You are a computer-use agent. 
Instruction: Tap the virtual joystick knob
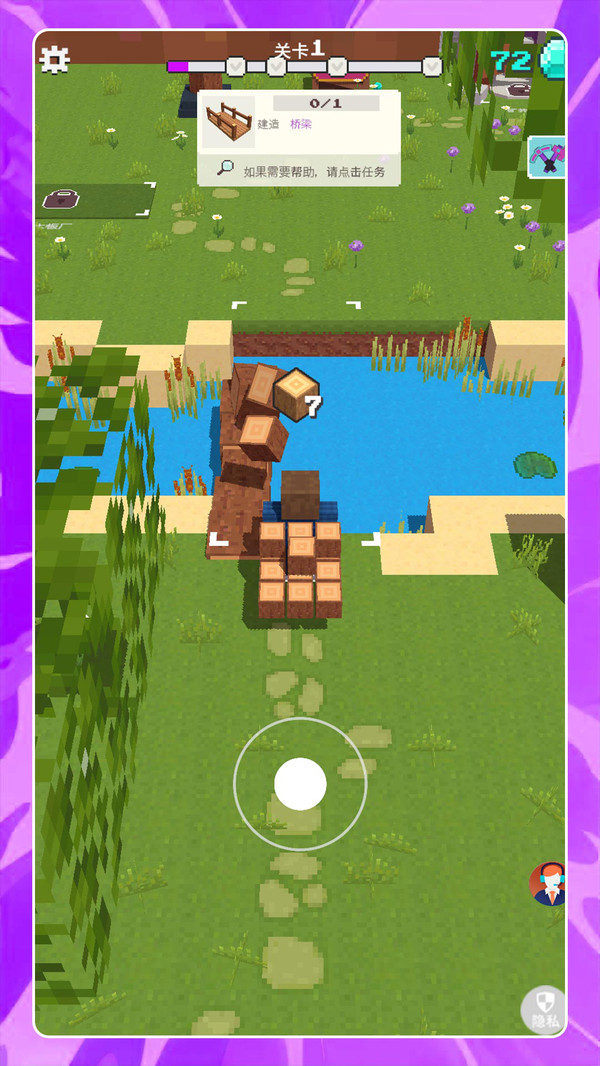click(x=300, y=784)
